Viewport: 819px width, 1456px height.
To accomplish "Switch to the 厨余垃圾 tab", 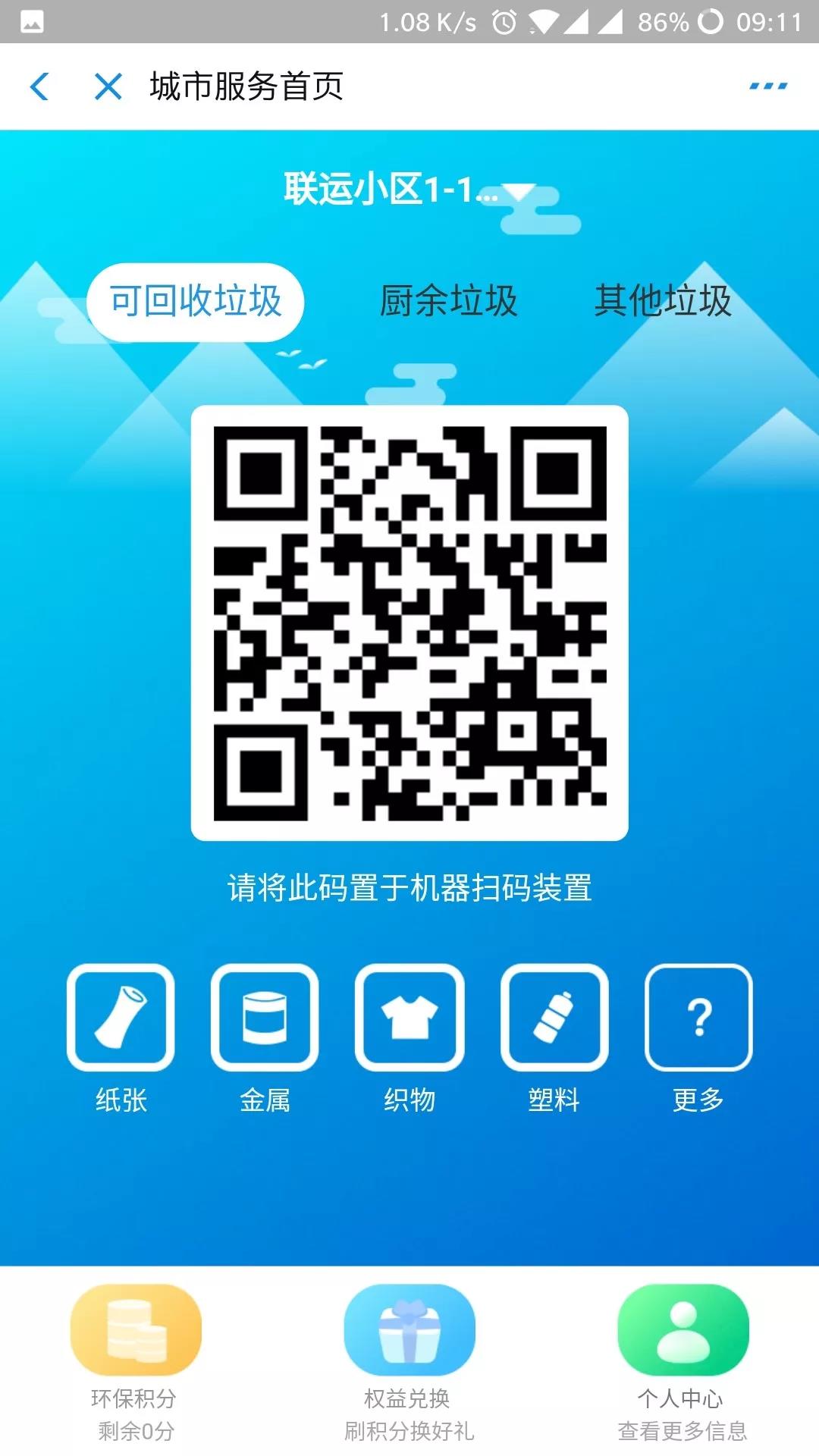I will tap(448, 301).
